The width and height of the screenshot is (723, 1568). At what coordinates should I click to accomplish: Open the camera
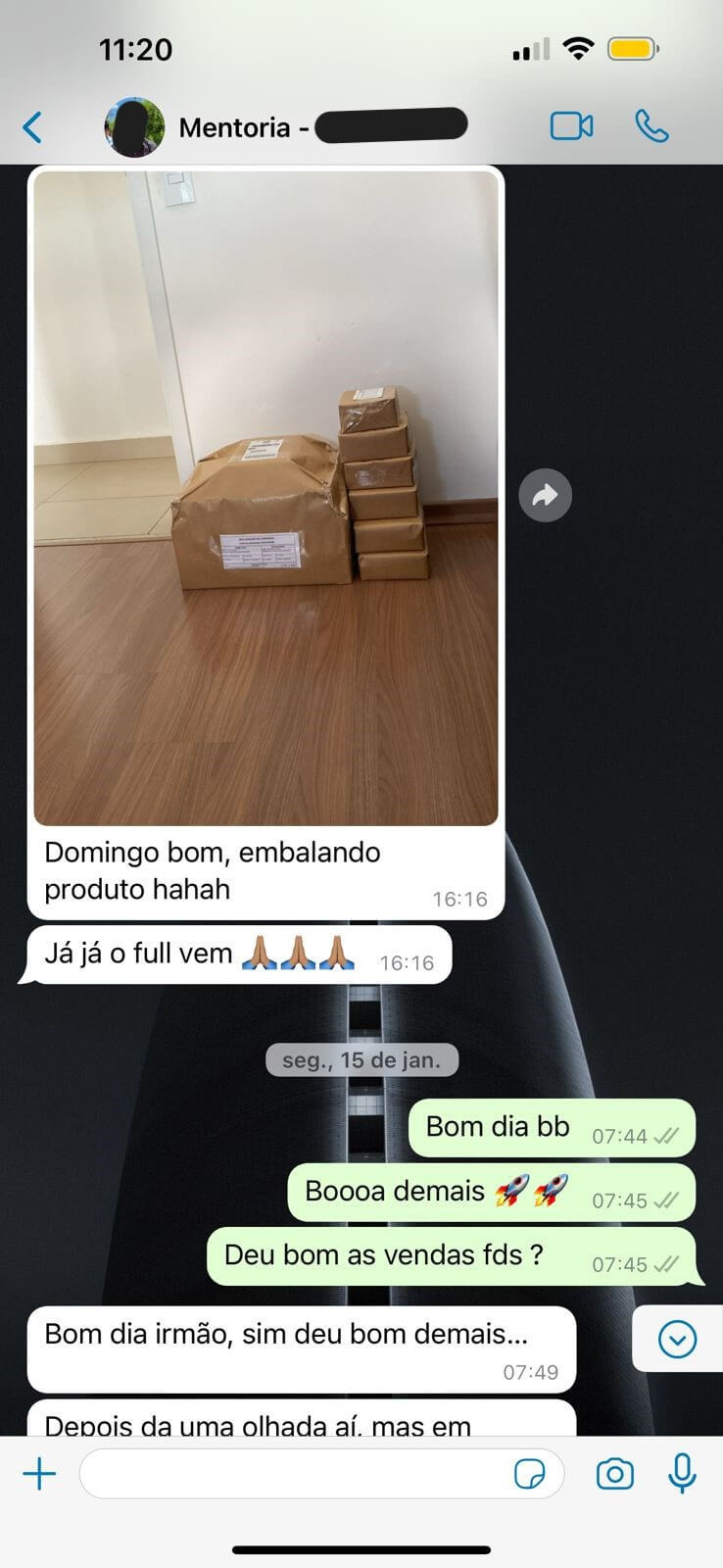point(615,1474)
